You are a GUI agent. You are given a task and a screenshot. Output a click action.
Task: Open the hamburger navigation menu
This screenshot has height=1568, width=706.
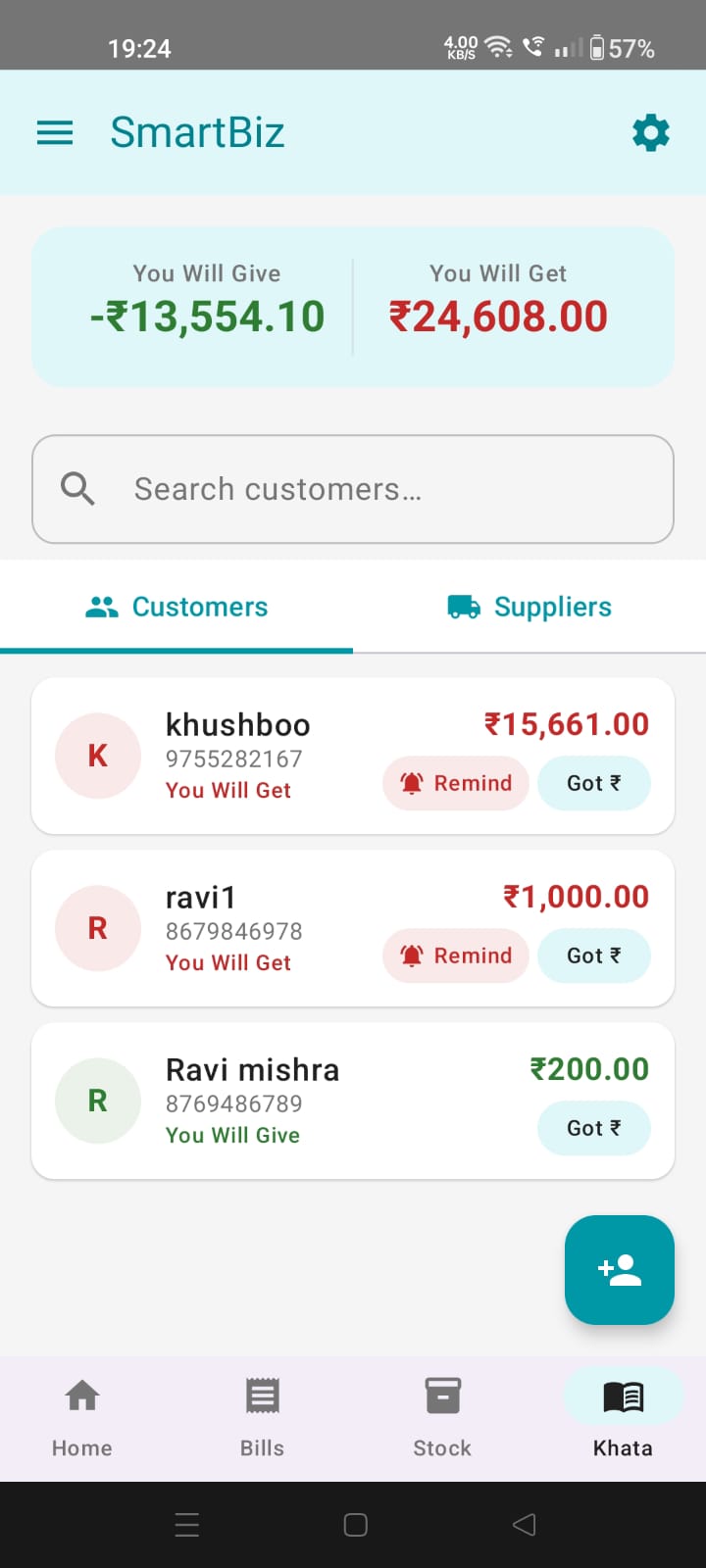pos(54,132)
